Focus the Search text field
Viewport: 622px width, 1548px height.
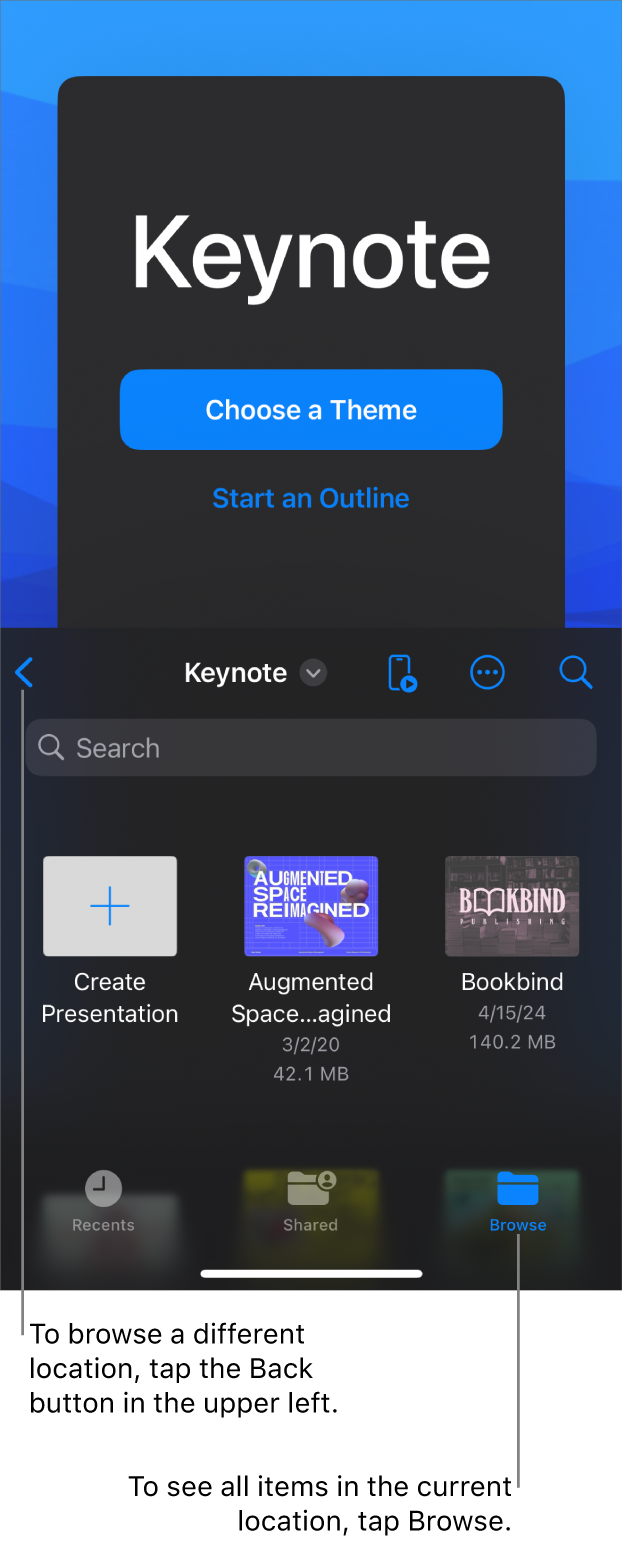(311, 748)
